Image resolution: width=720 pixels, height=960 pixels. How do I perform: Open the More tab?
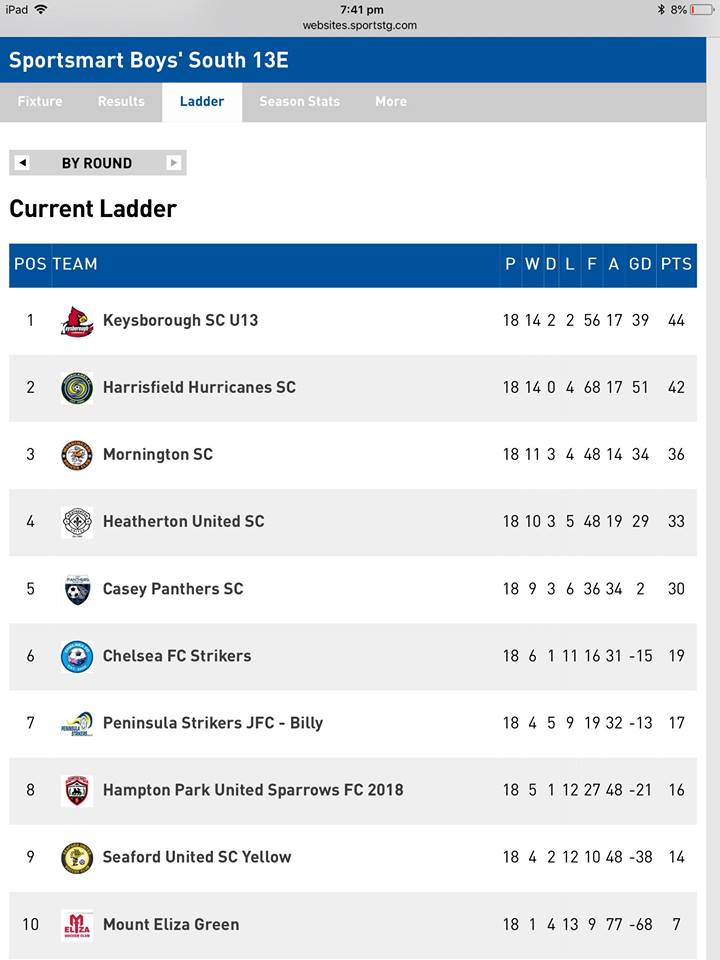(x=391, y=102)
